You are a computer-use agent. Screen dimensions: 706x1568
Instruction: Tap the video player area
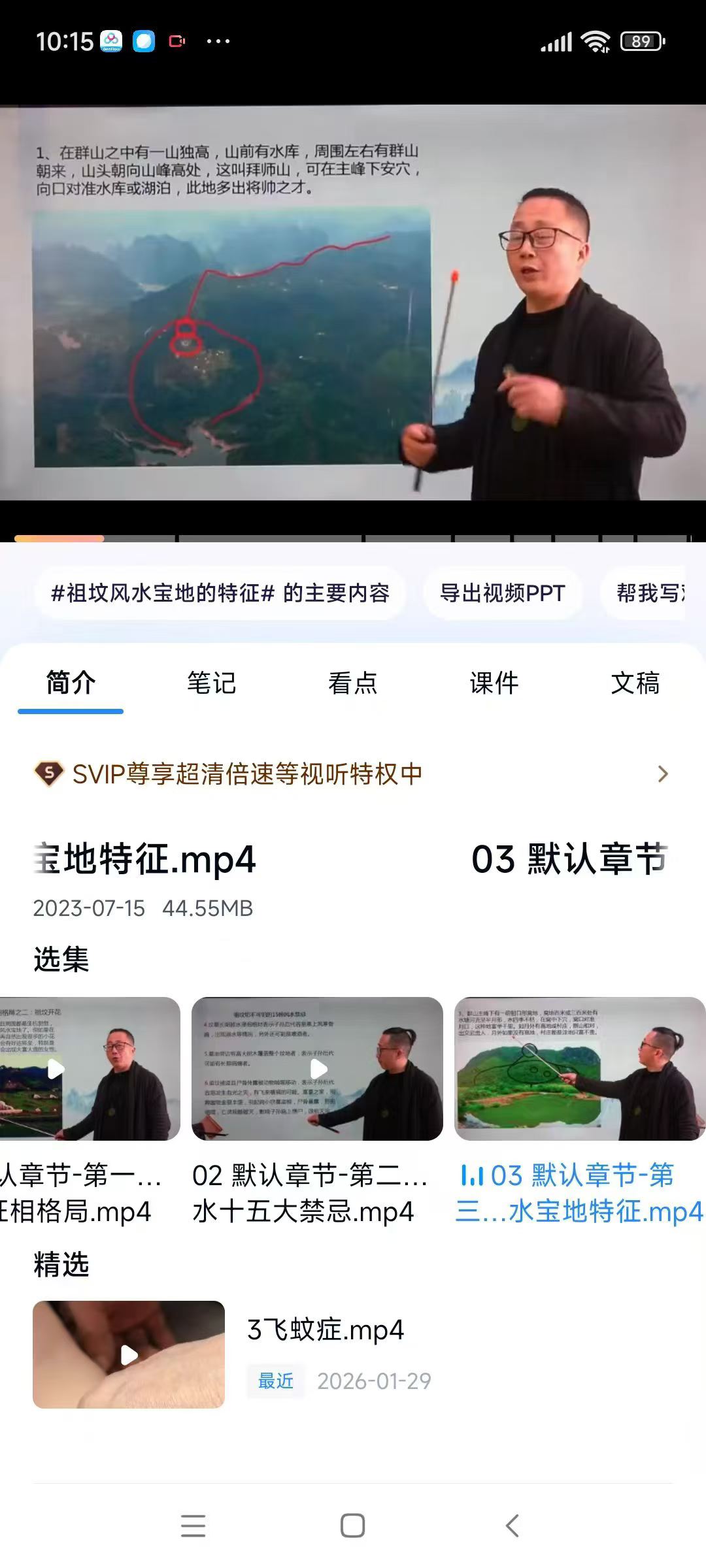[x=353, y=302]
